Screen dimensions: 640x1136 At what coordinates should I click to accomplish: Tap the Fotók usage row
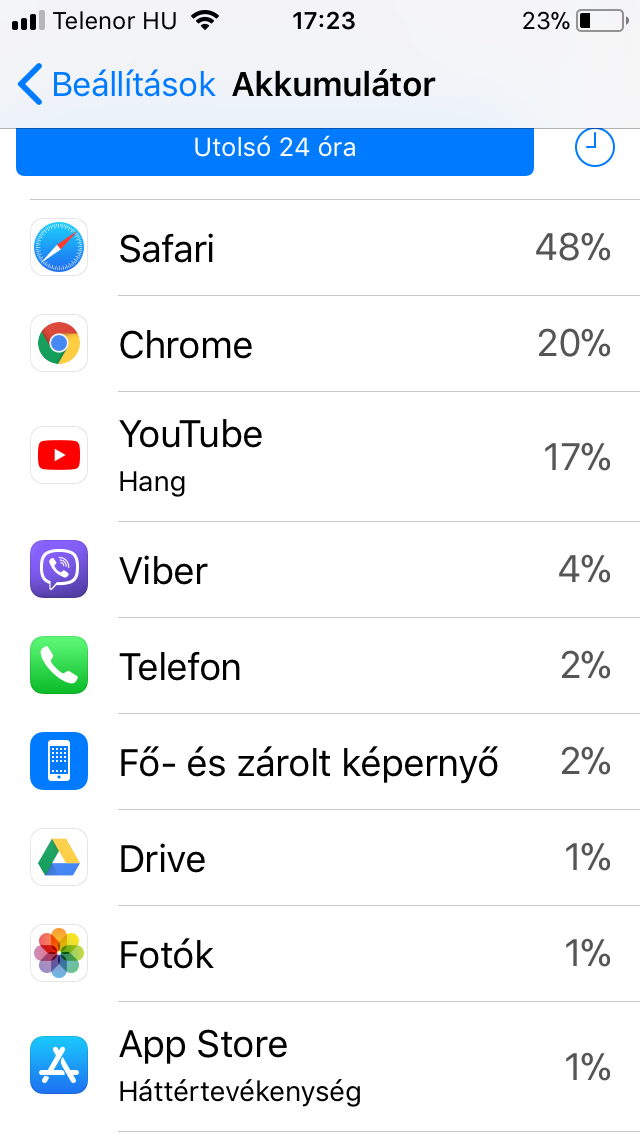(320, 954)
